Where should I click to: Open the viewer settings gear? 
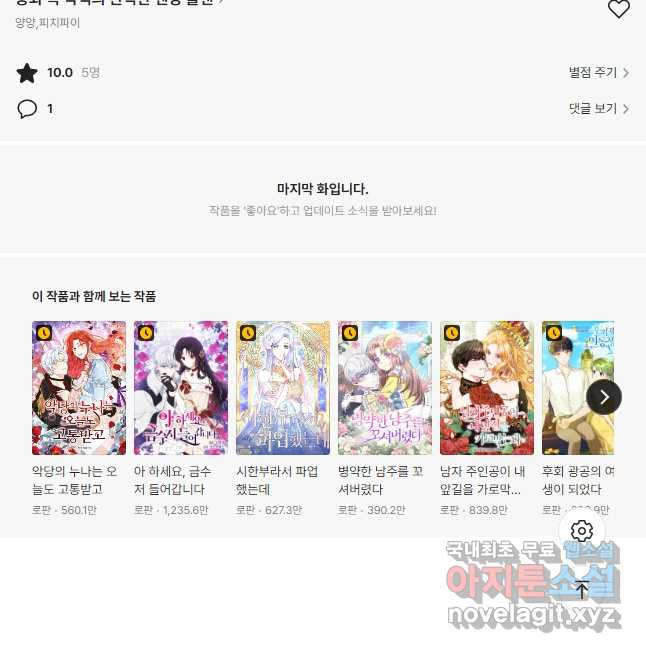pyautogui.click(x=582, y=531)
